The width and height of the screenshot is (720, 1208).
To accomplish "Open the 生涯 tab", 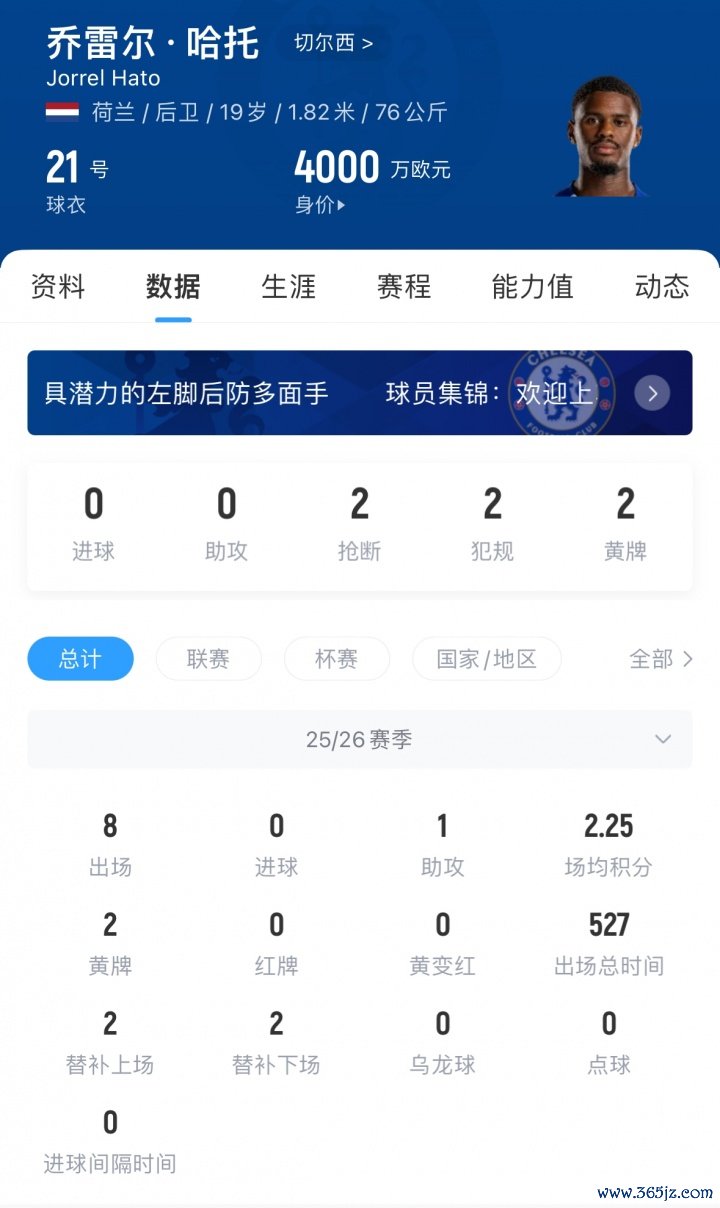I will click(x=288, y=287).
